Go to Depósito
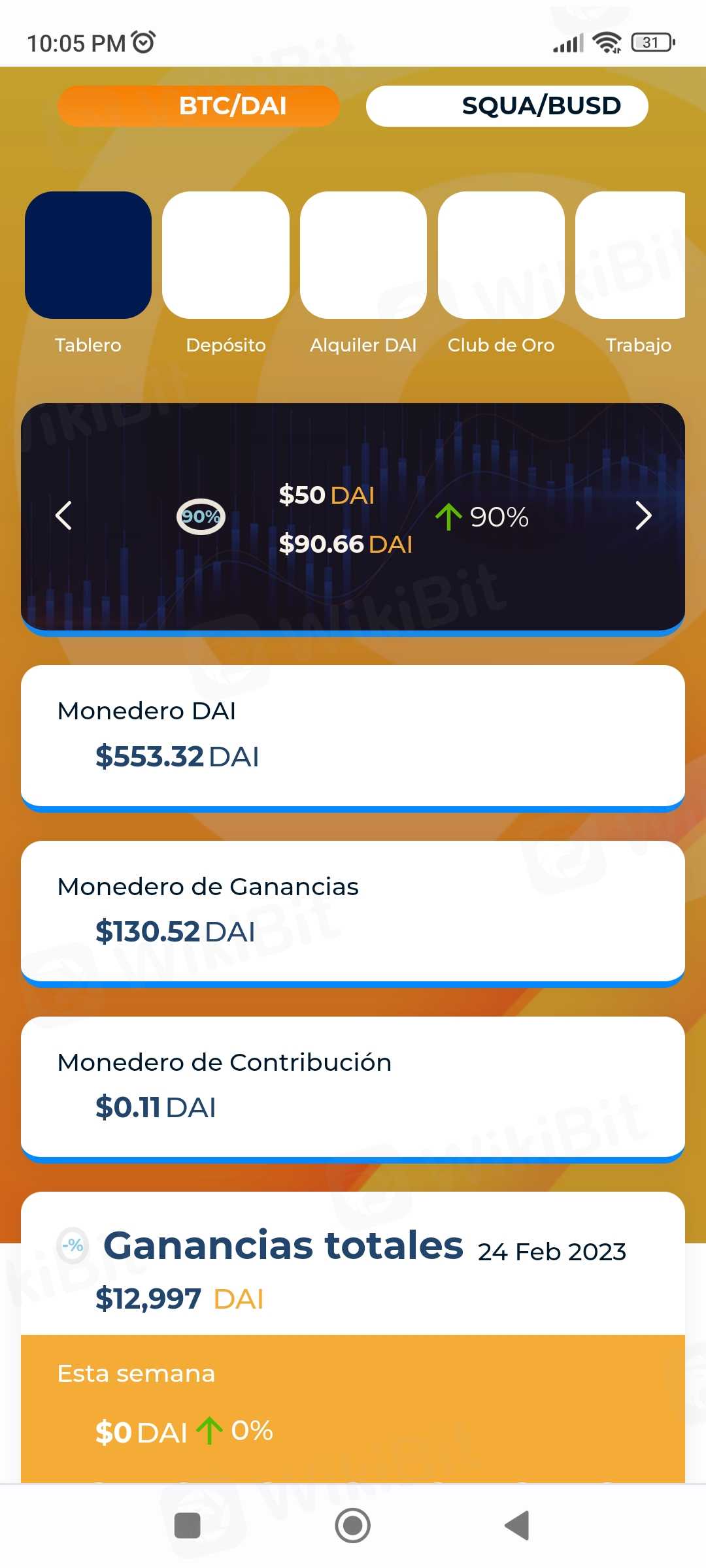Image resolution: width=706 pixels, height=1568 pixels. [226, 255]
